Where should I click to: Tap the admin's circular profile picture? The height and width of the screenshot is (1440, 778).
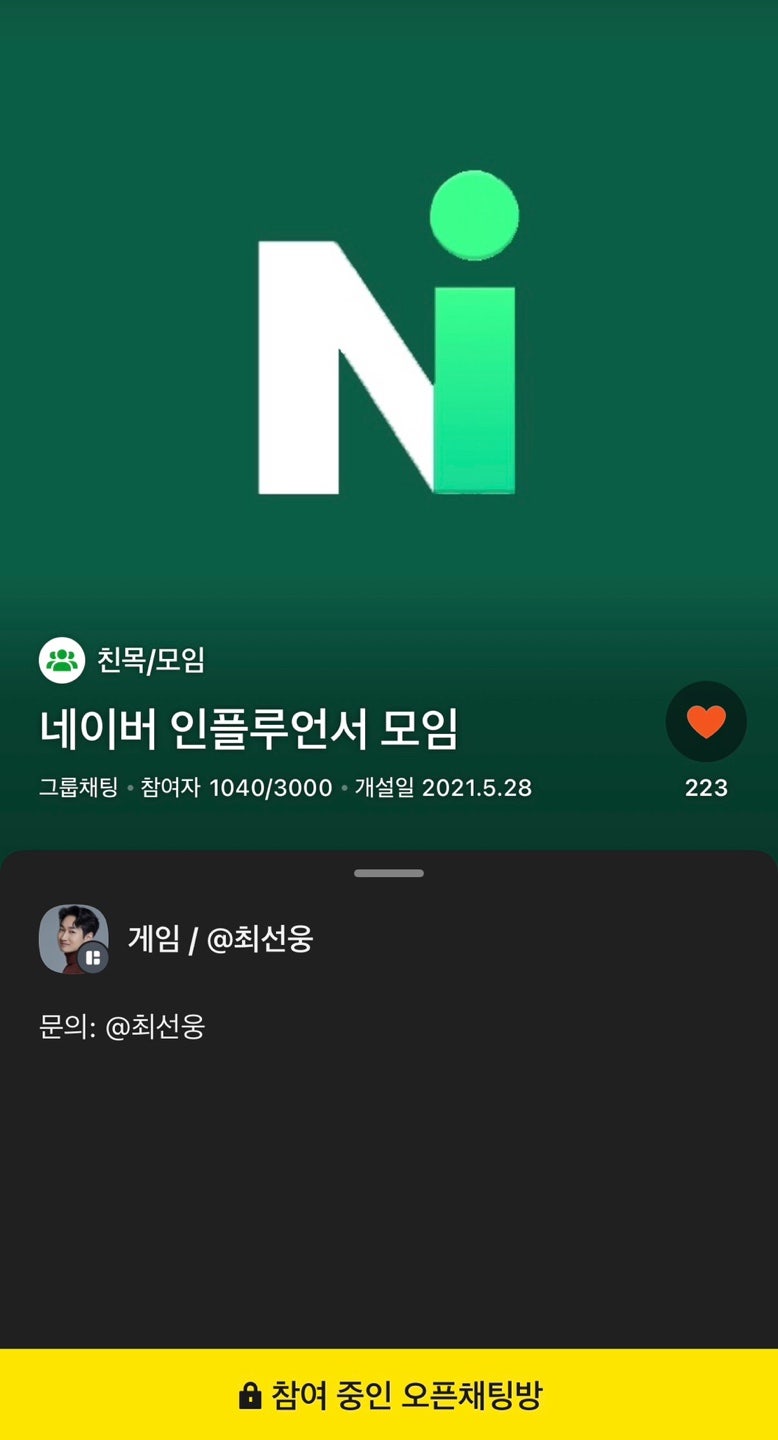pyautogui.click(x=73, y=938)
